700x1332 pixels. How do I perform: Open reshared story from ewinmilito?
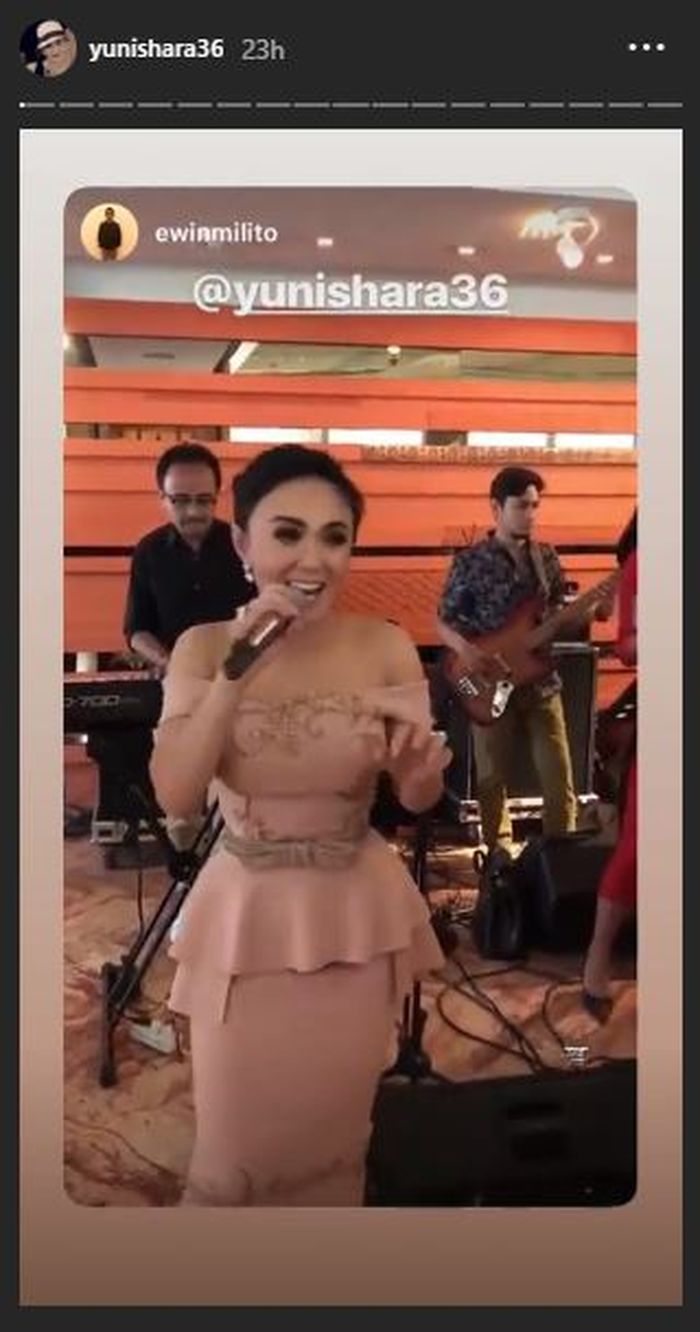pyautogui.click(x=215, y=233)
